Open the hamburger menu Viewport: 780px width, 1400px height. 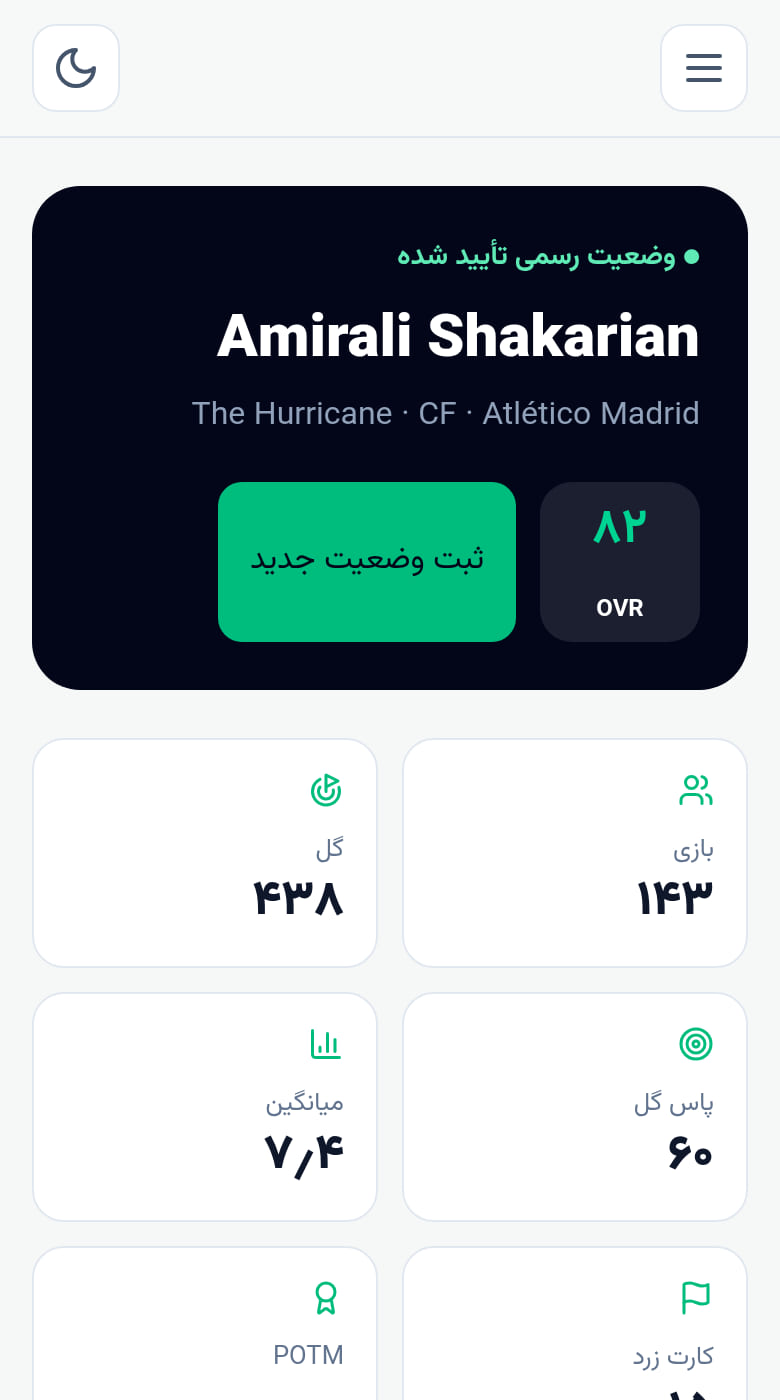tap(704, 68)
